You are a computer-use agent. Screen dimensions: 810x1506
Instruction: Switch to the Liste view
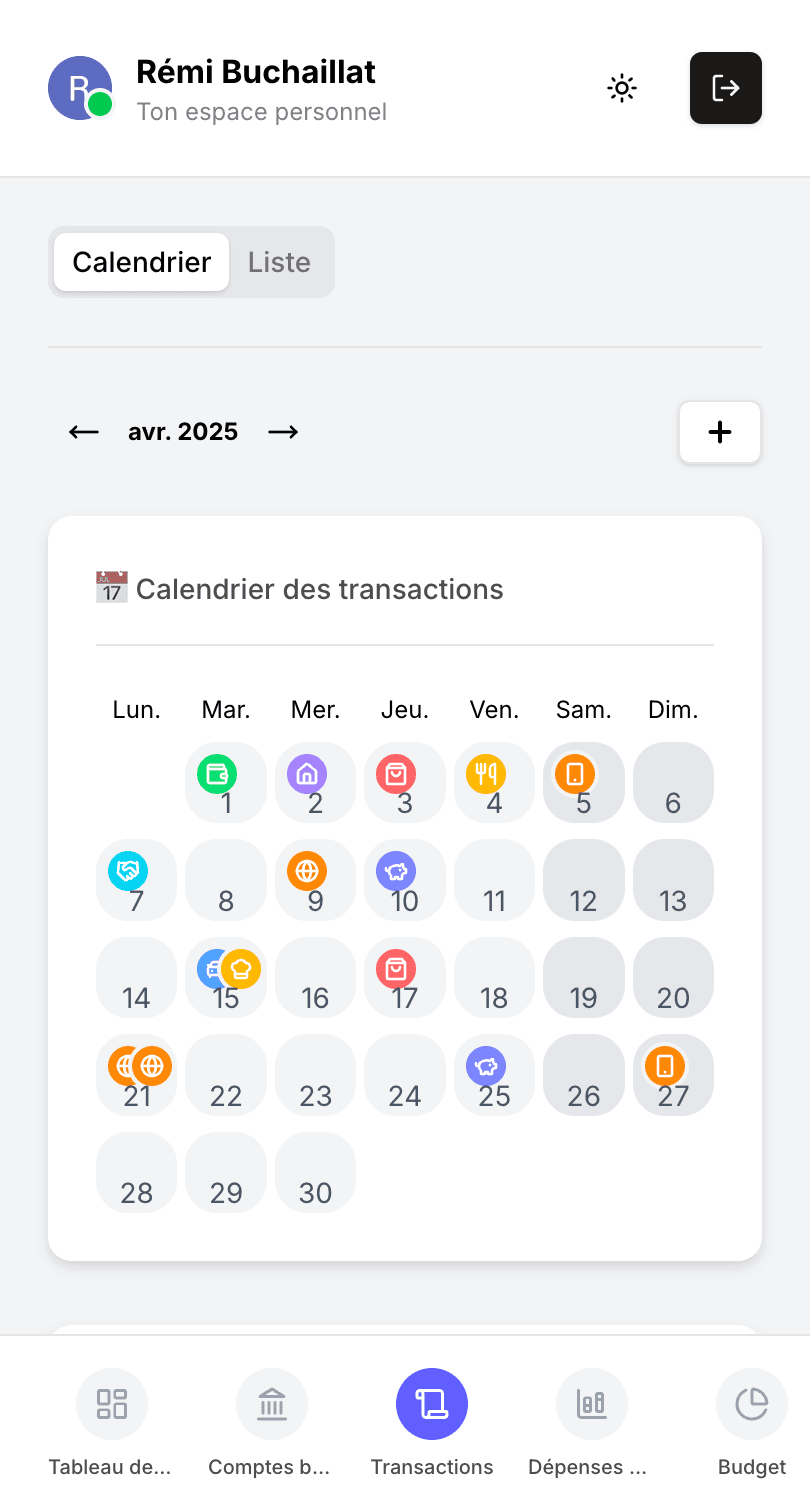279,262
